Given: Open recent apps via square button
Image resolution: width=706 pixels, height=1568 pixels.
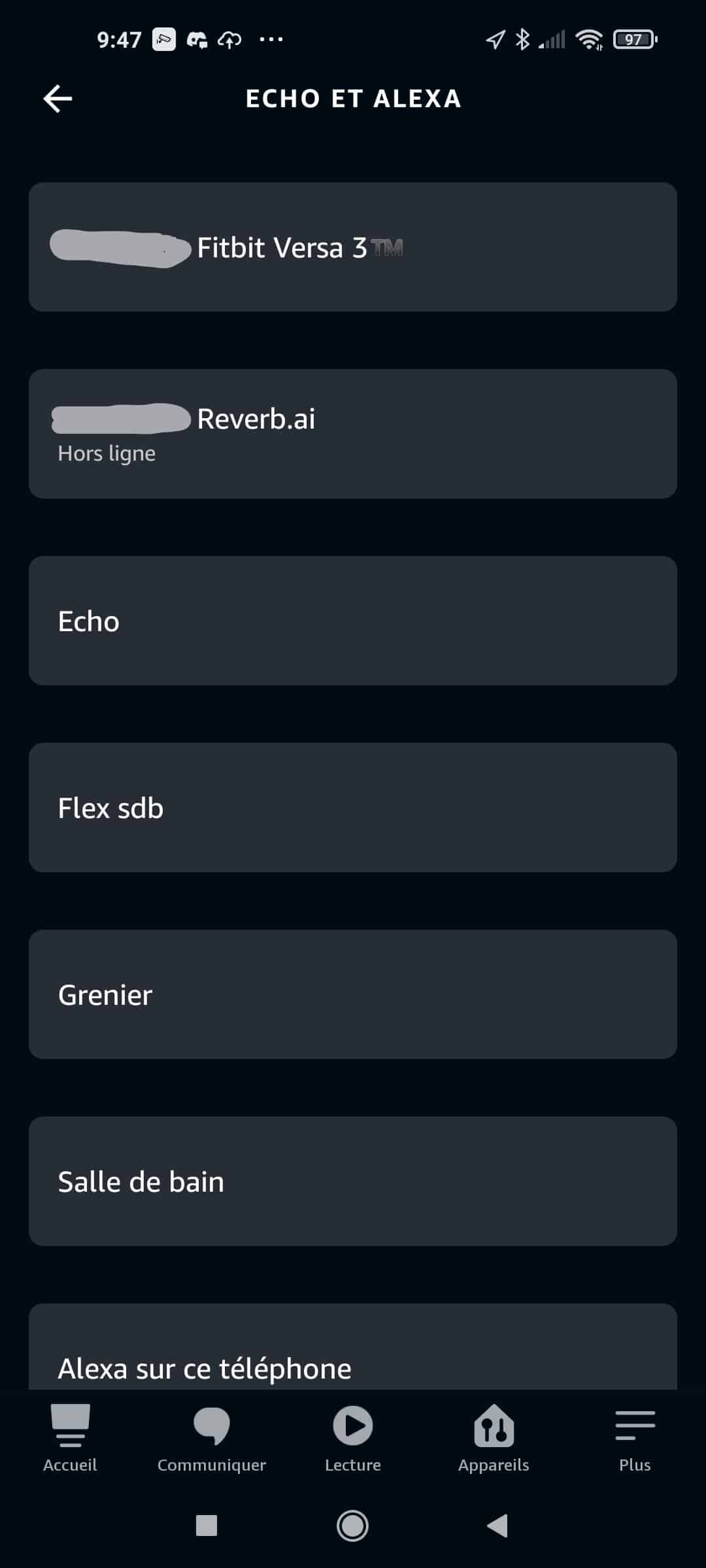Looking at the screenshot, I should point(207,1526).
